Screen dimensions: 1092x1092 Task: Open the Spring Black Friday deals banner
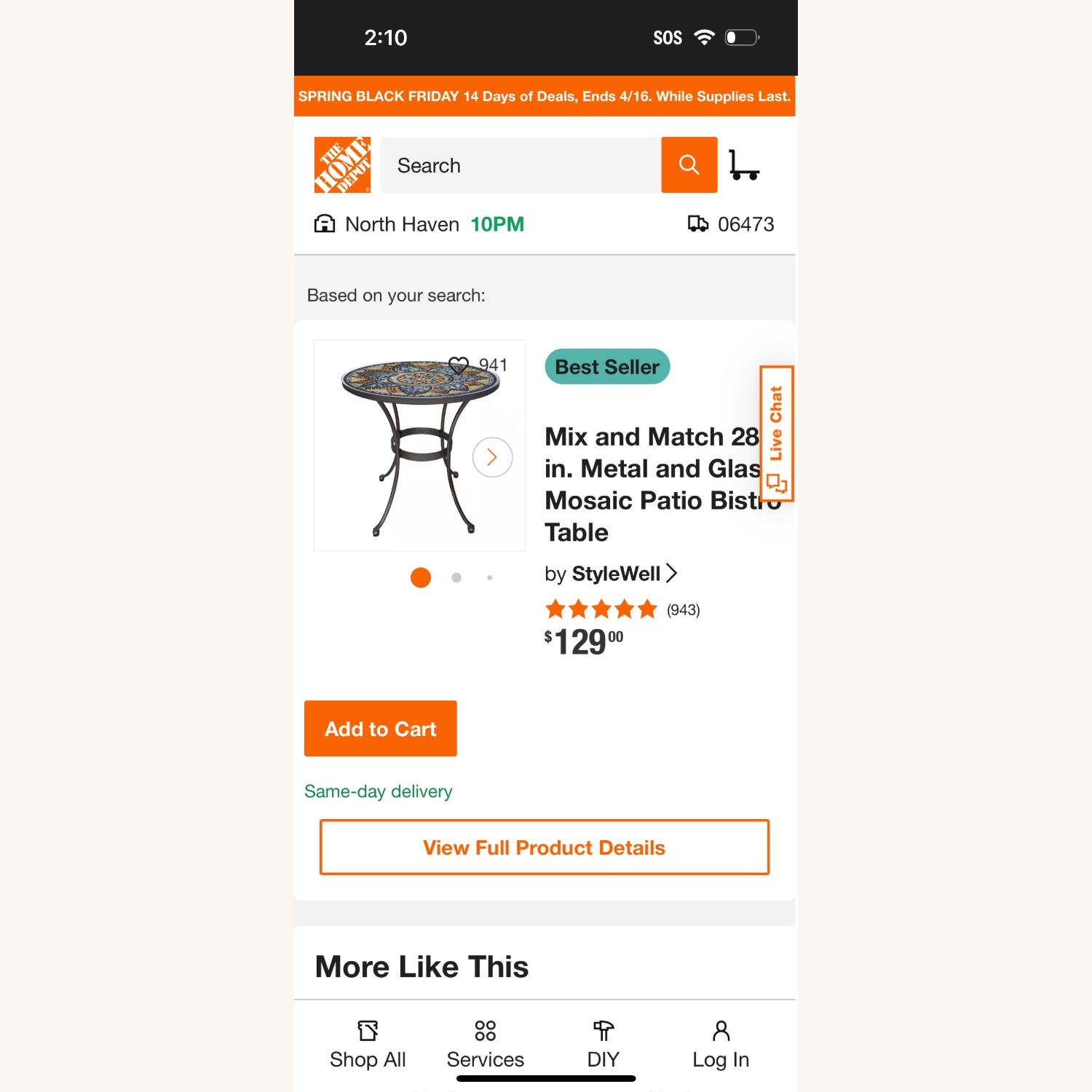[545, 96]
